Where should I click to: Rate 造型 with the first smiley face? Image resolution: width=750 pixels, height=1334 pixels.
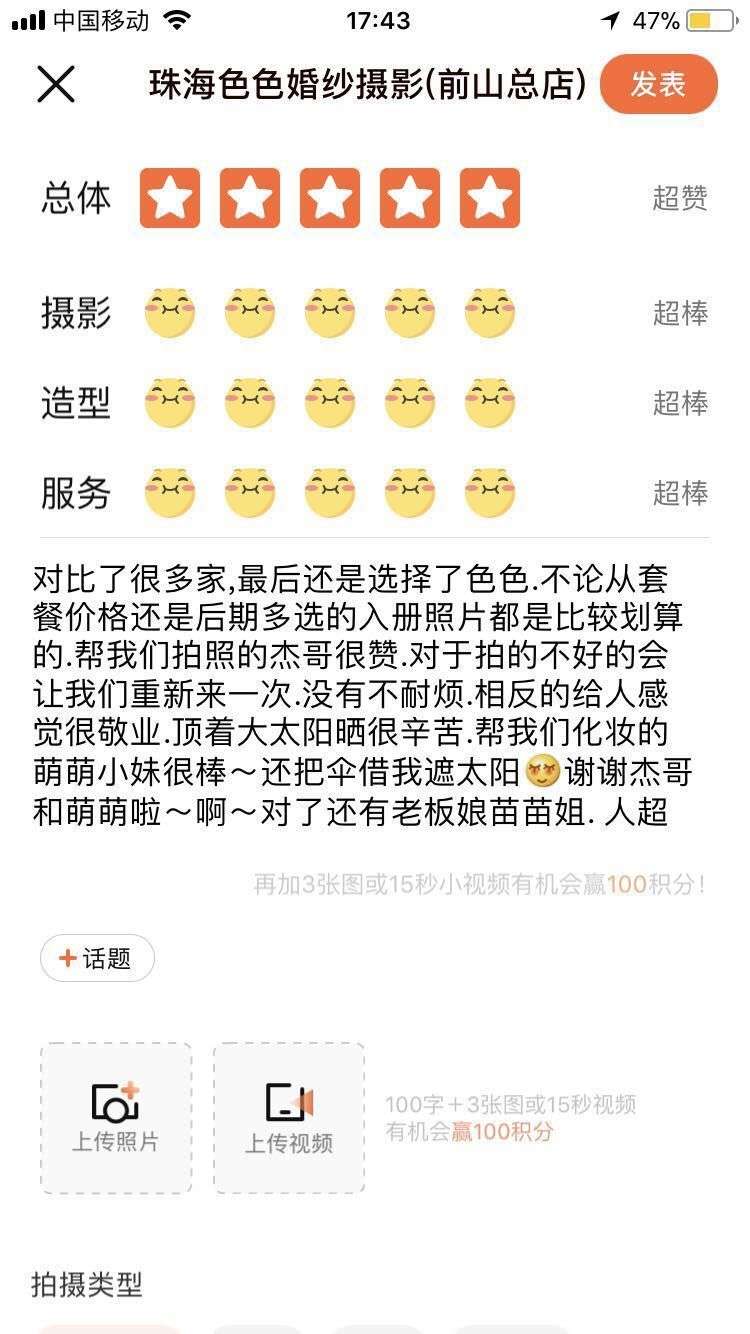tap(170, 403)
